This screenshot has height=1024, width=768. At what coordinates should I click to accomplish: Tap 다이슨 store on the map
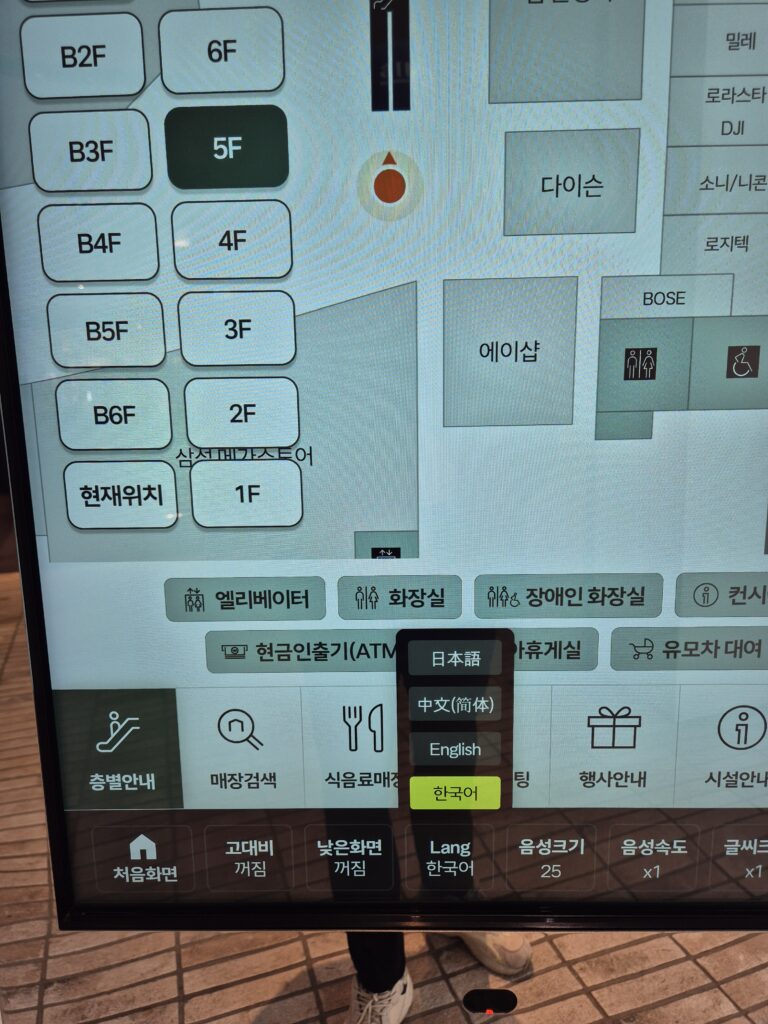click(x=572, y=185)
